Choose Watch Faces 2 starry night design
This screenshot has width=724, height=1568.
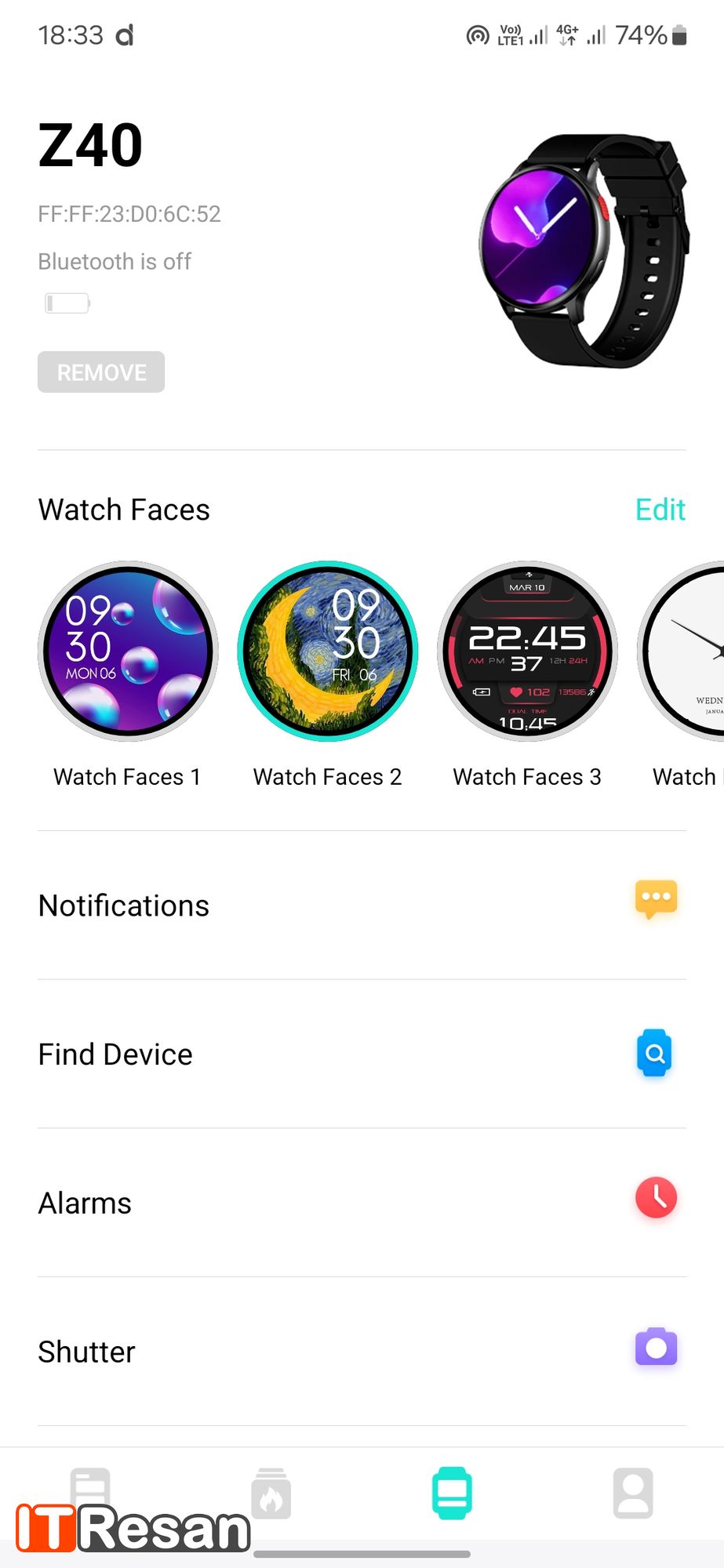pyautogui.click(x=328, y=652)
